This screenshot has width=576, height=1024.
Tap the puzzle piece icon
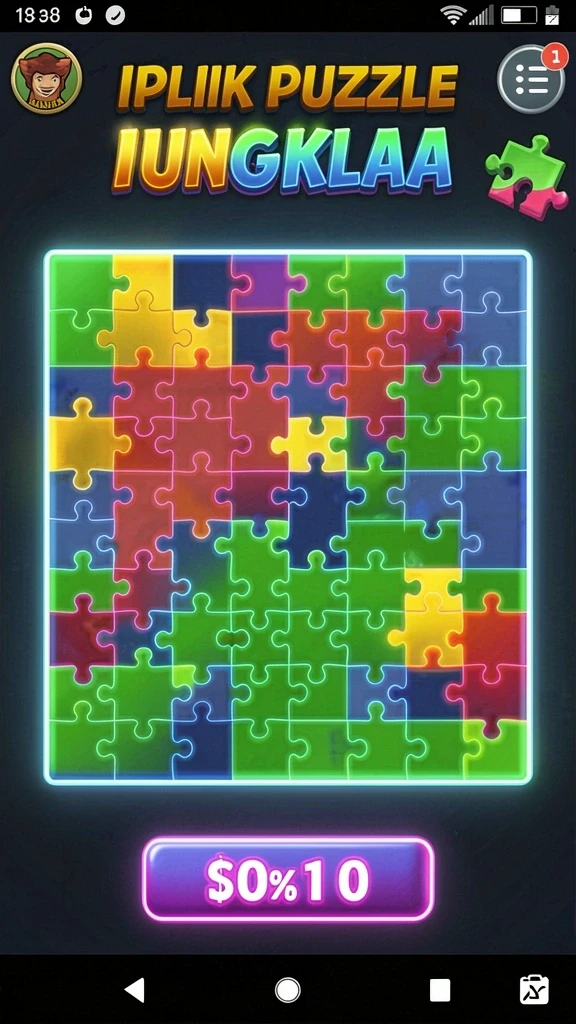coord(526,178)
